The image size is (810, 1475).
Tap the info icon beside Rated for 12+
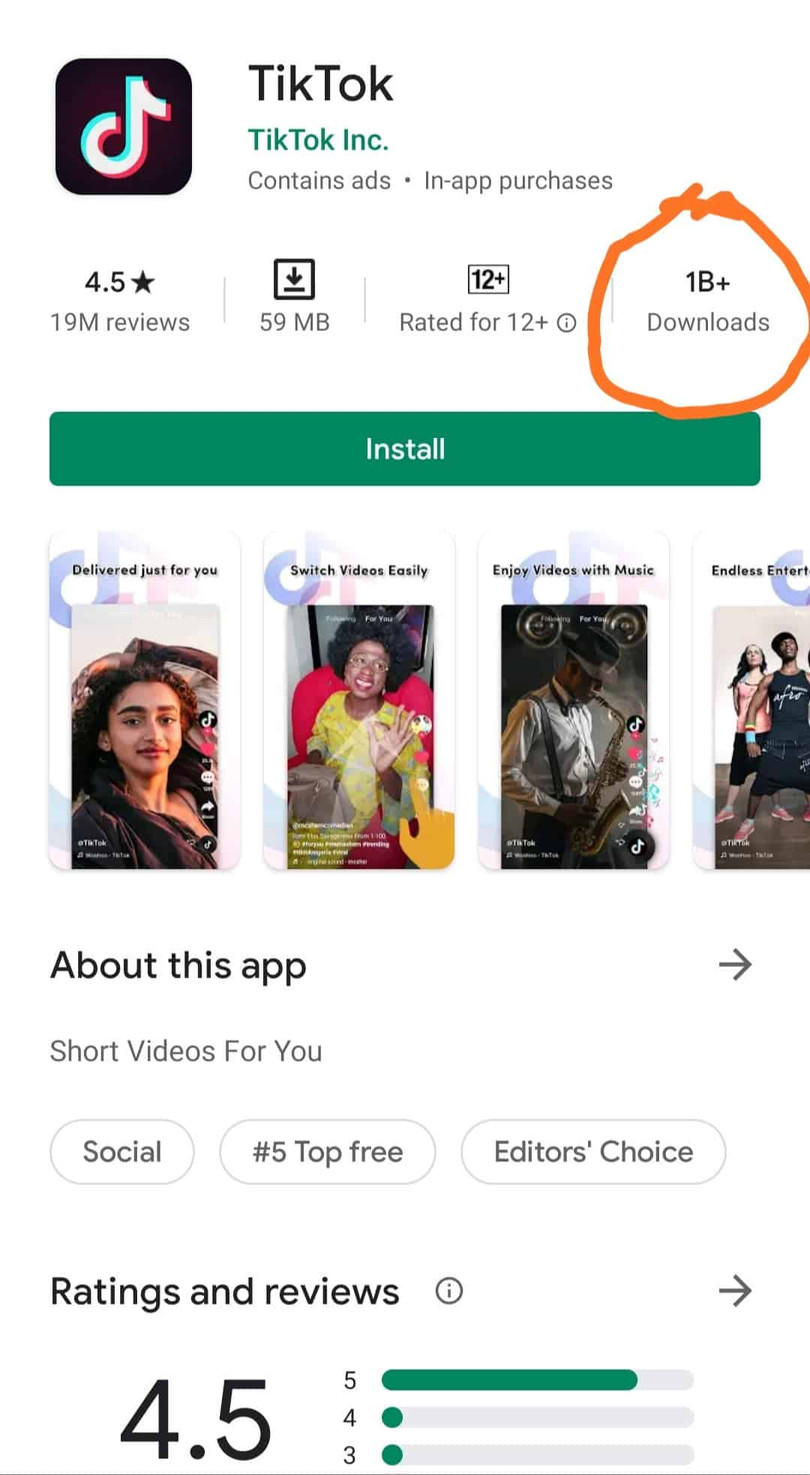click(567, 323)
